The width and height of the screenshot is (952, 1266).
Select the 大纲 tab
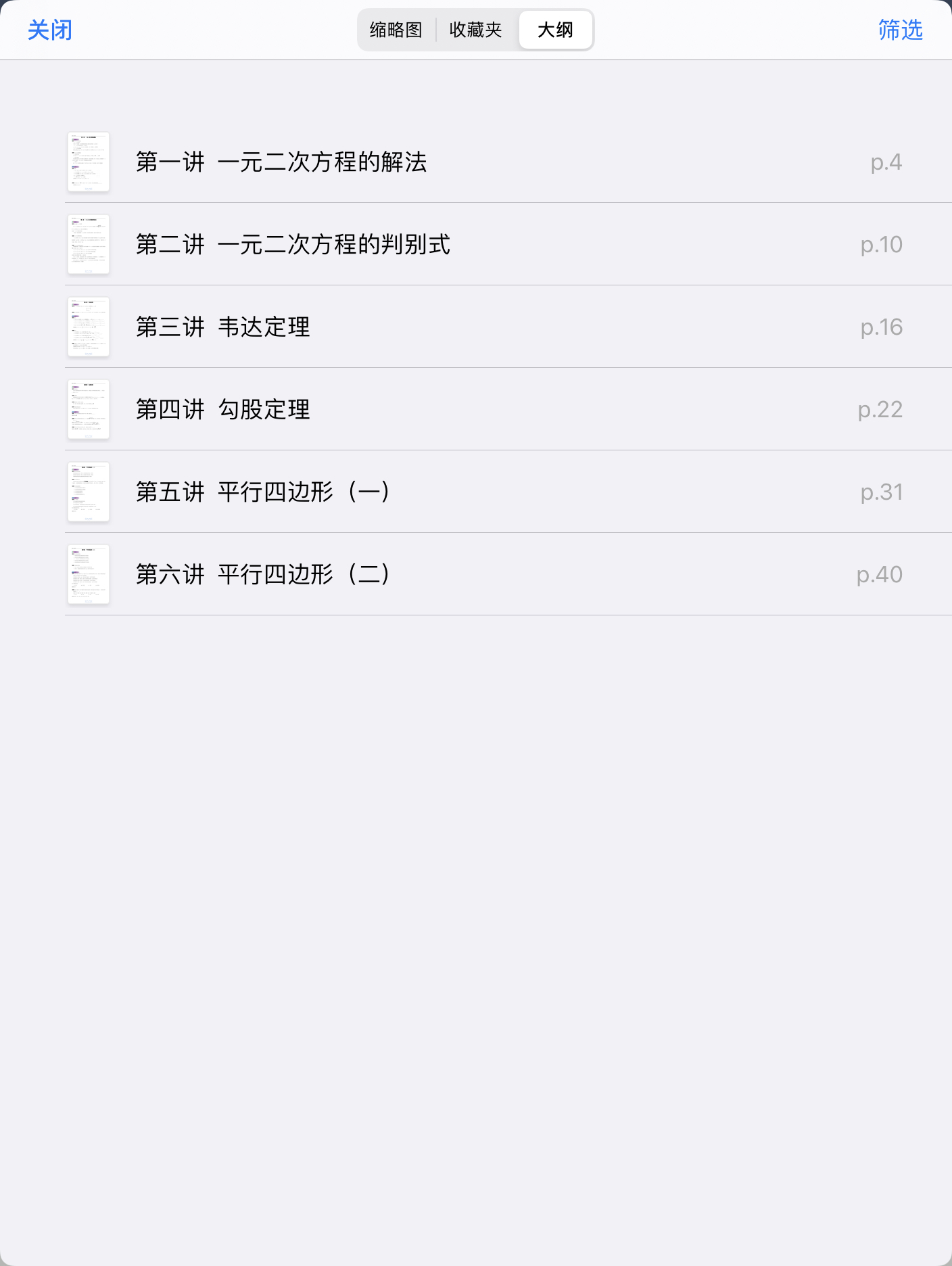tap(555, 30)
